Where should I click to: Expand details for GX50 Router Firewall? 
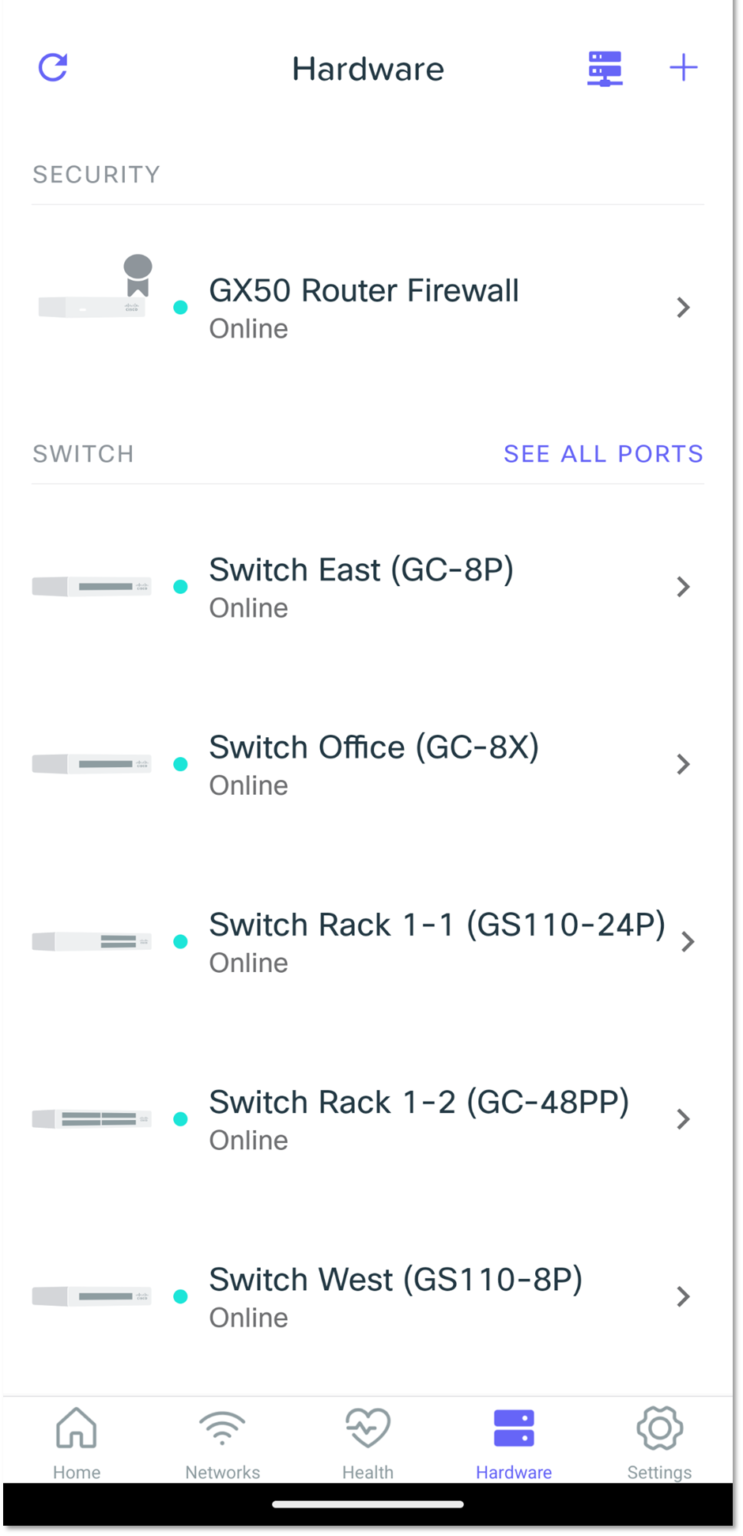(683, 308)
